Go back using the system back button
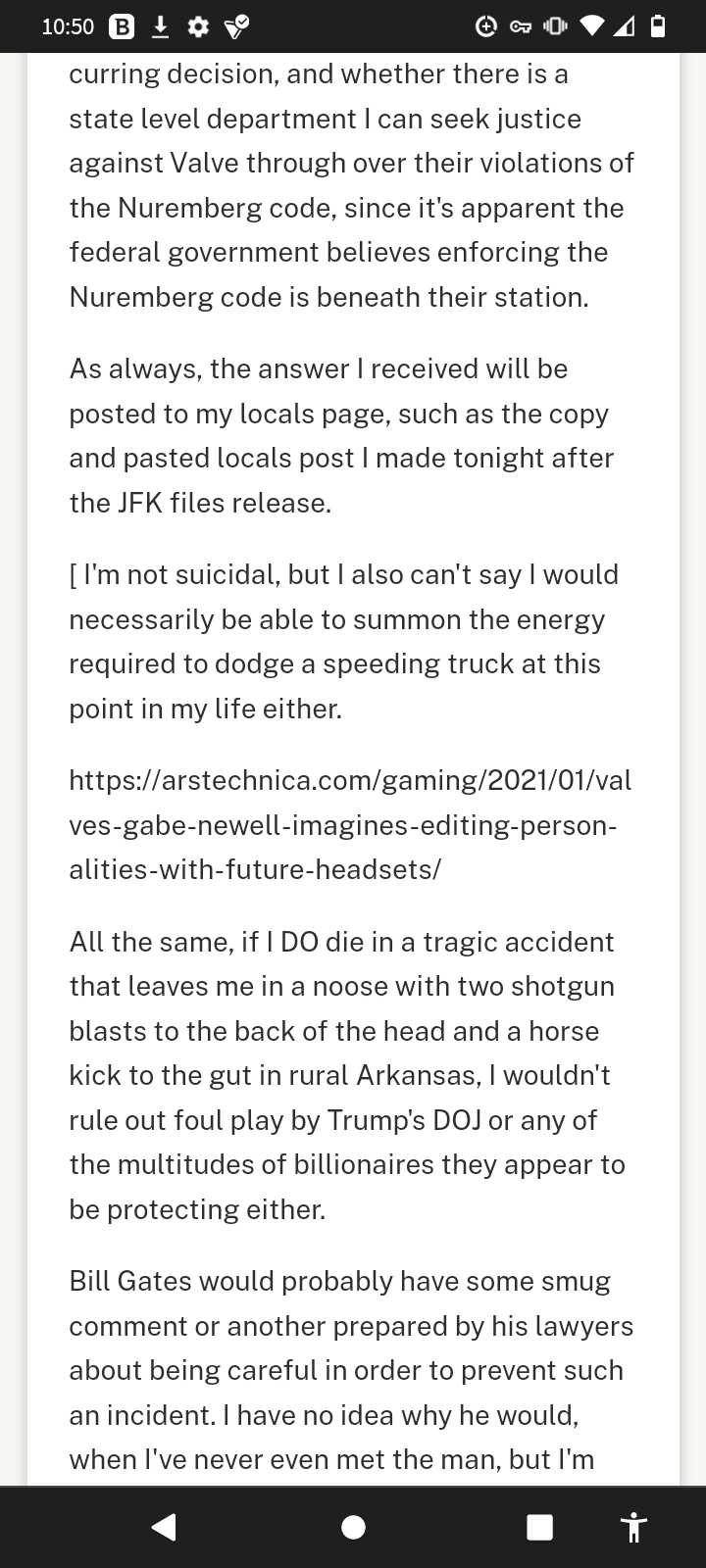Image resolution: width=706 pixels, height=1568 pixels. click(x=165, y=1527)
